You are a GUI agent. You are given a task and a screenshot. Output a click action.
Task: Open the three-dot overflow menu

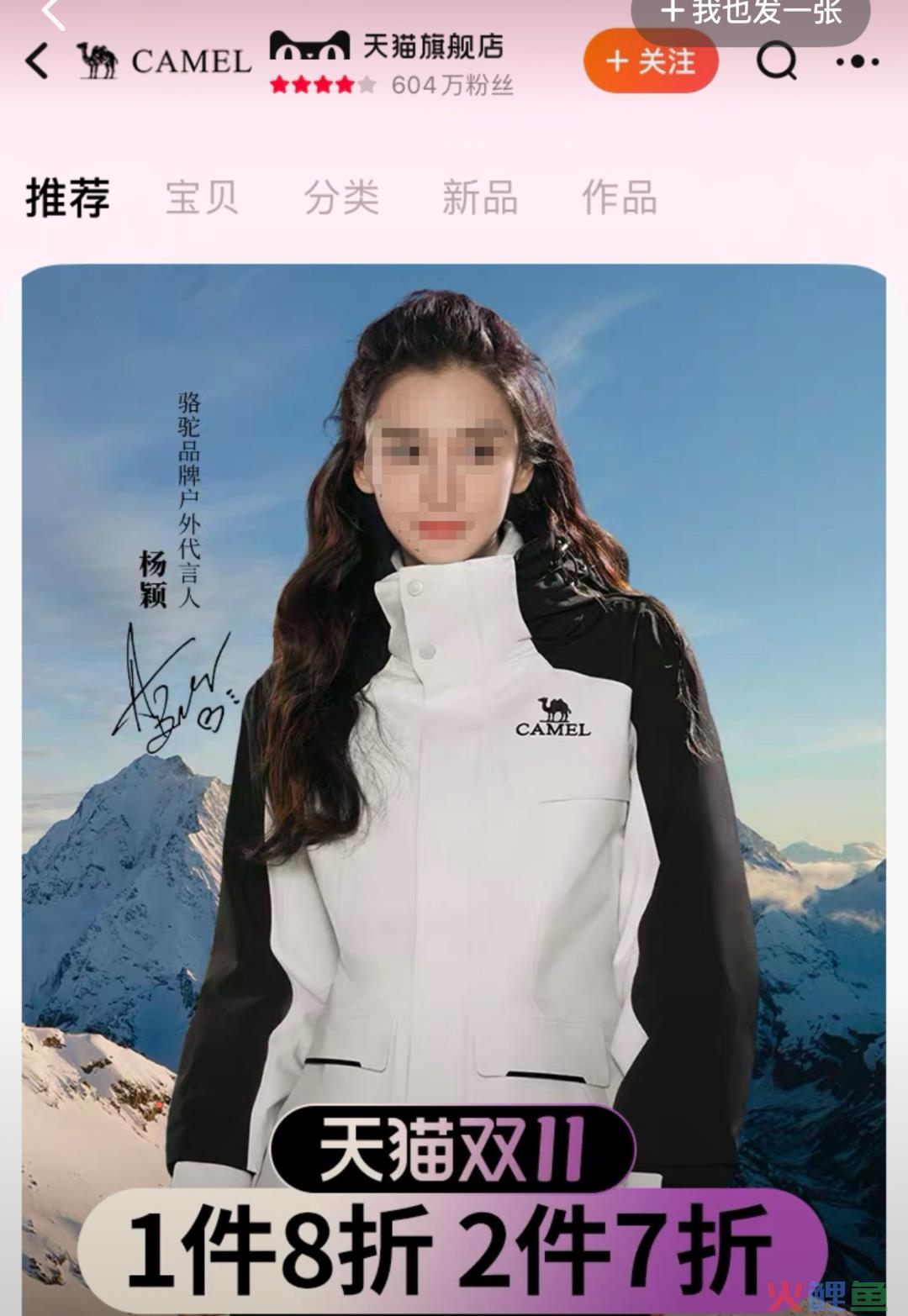[x=857, y=61]
